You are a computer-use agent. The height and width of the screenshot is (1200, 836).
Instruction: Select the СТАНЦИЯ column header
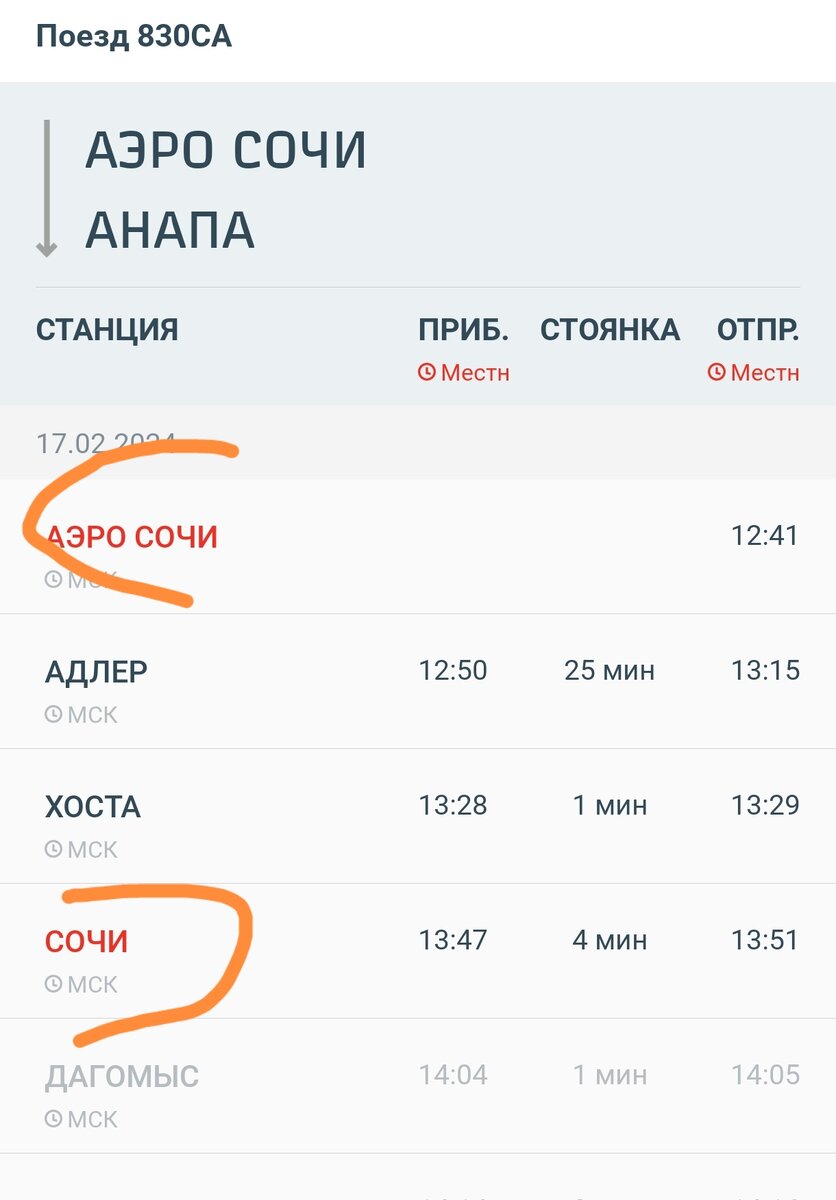coord(108,329)
